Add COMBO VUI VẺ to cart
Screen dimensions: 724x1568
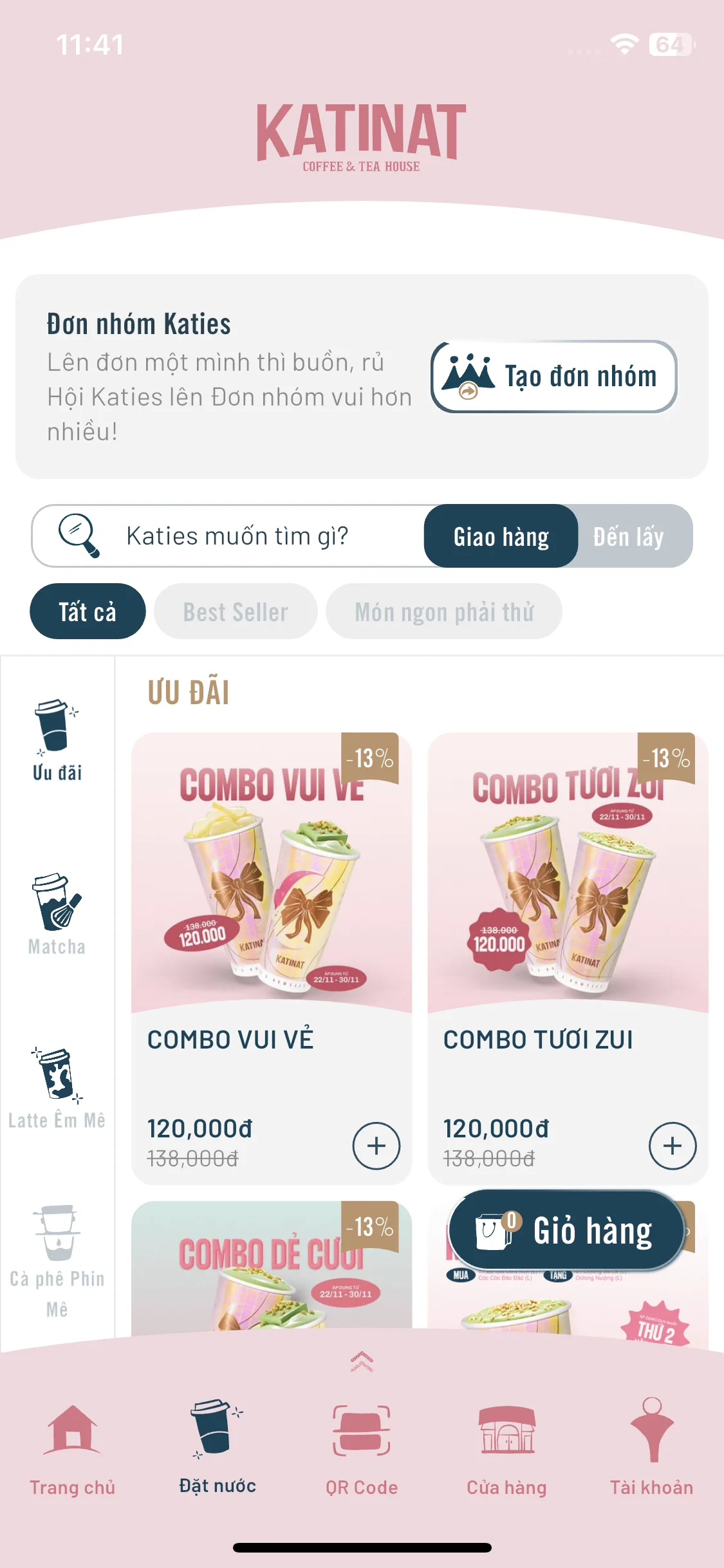pos(376,1146)
